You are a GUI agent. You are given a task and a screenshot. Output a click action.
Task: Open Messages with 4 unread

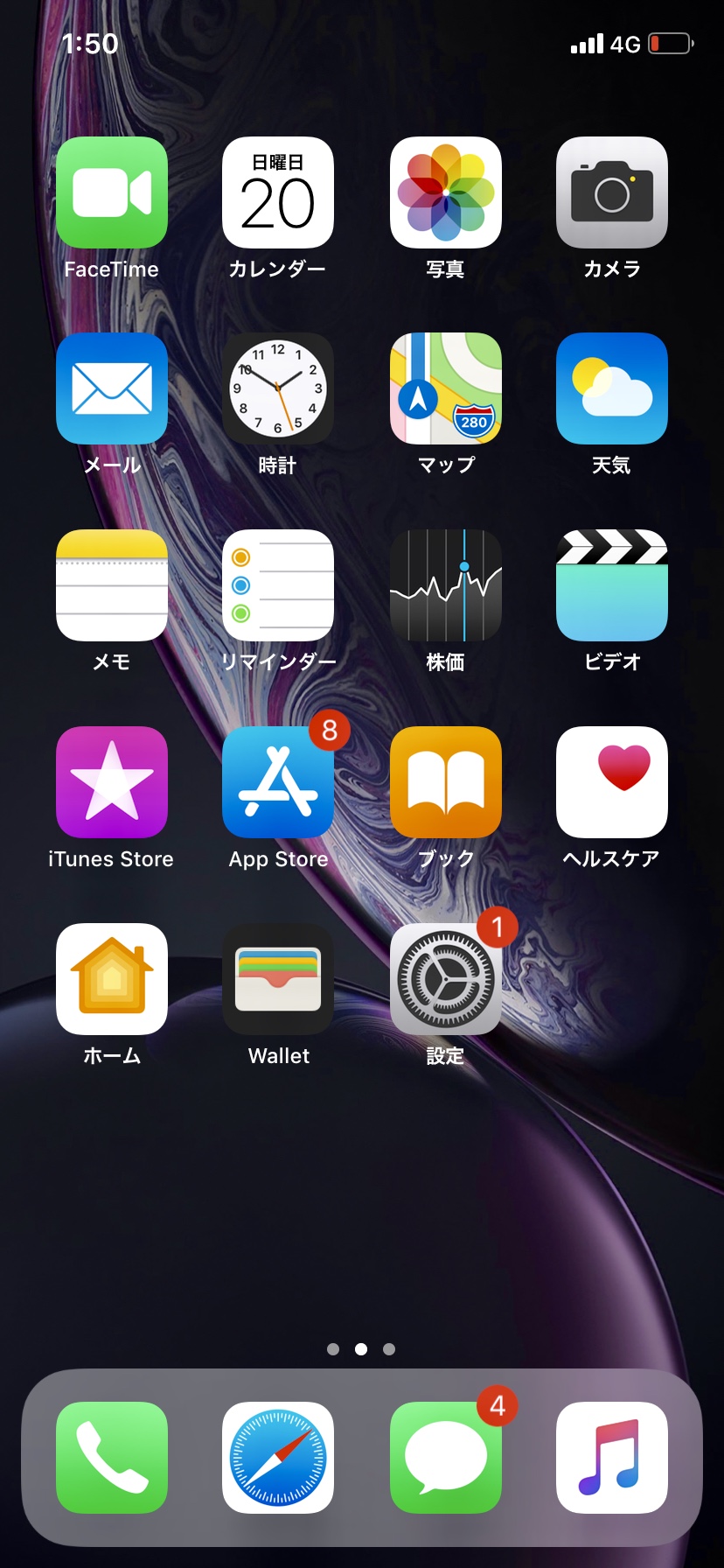tap(445, 1458)
